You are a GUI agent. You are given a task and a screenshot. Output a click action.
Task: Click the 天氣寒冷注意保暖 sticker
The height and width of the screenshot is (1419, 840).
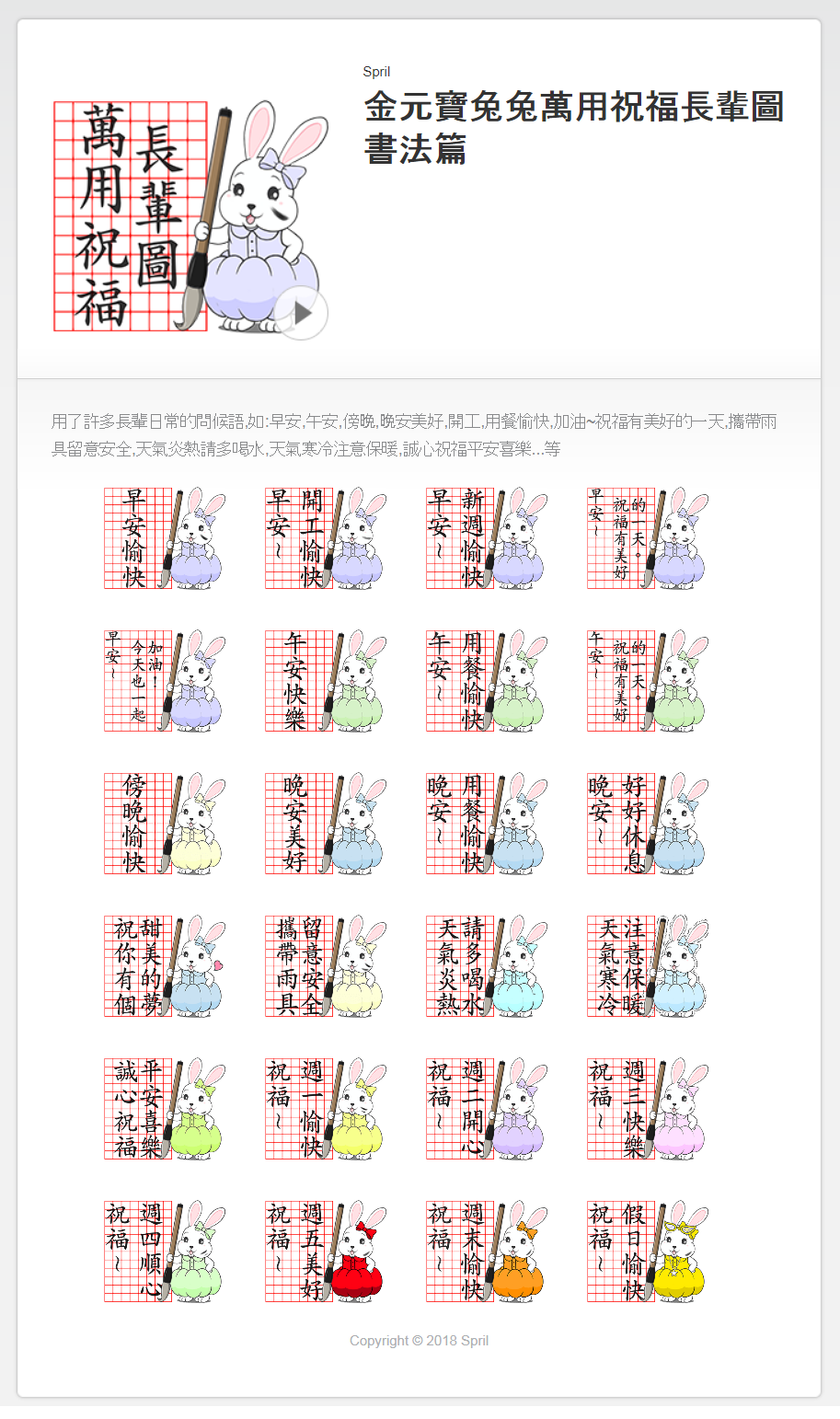(649, 963)
